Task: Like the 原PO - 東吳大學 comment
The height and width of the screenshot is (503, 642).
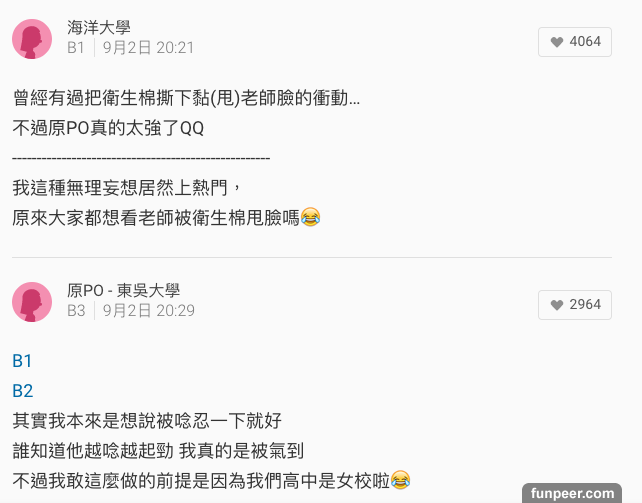Action: pyautogui.click(x=575, y=304)
